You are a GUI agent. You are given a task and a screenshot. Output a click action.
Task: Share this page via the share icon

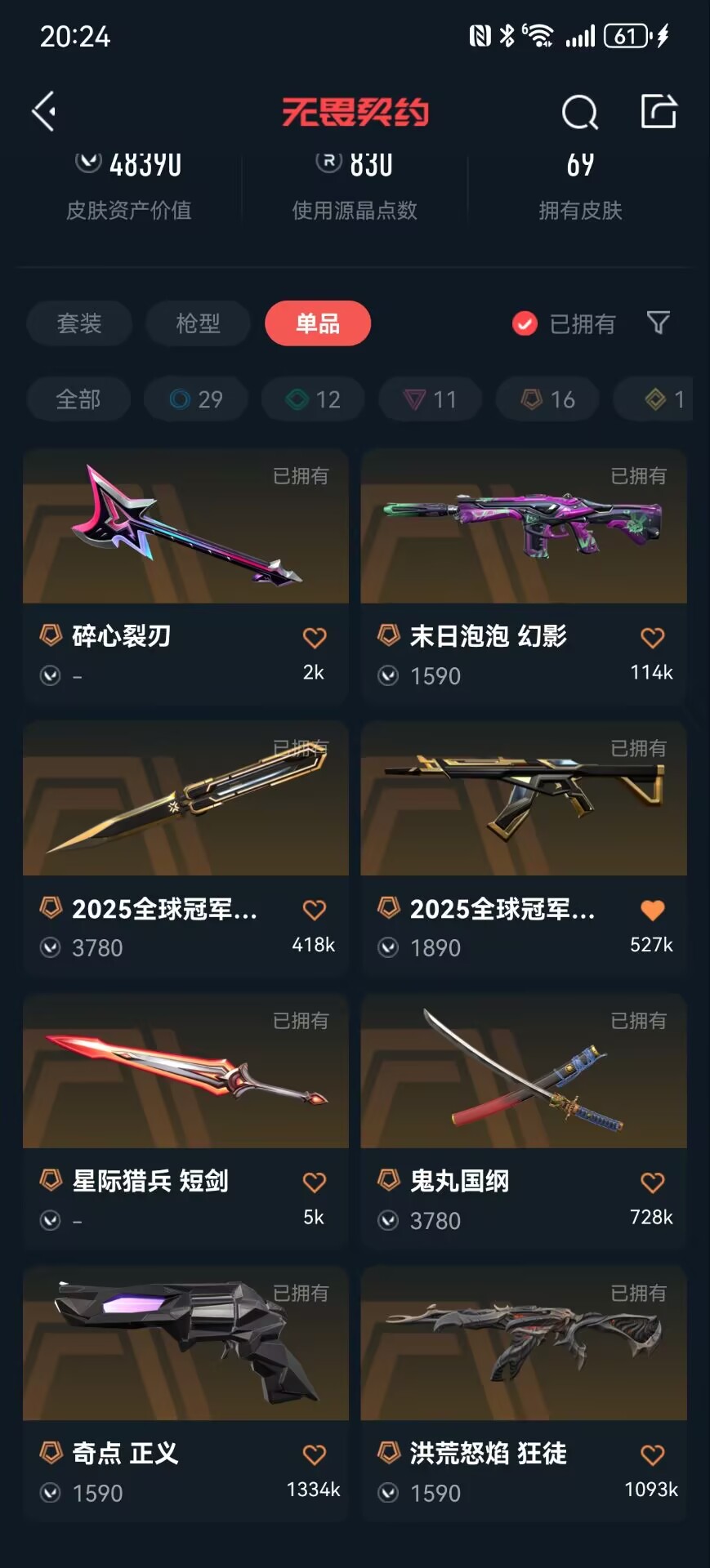[659, 111]
